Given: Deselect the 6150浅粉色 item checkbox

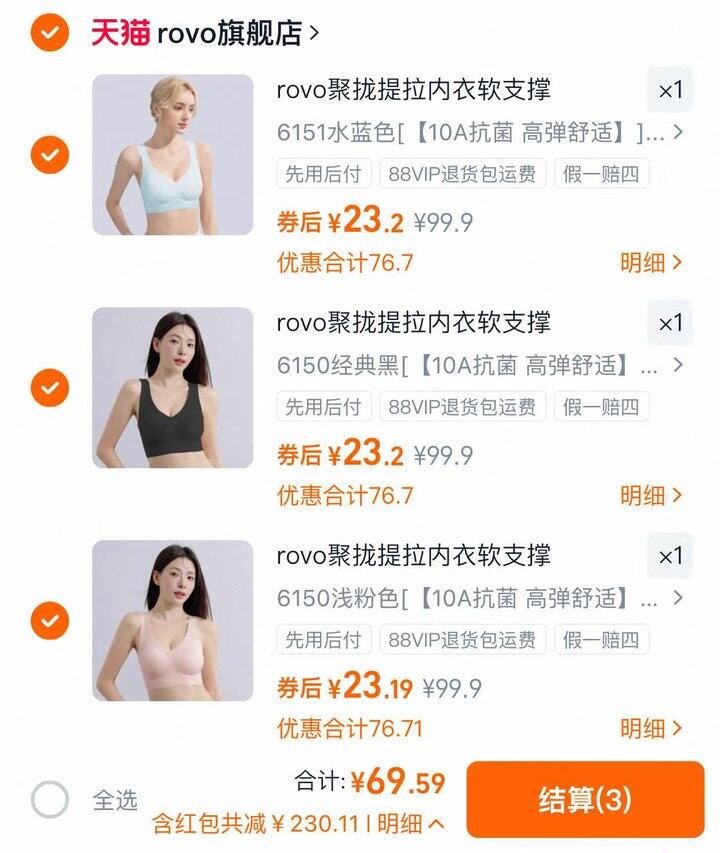Looking at the screenshot, I should click(x=49, y=621).
